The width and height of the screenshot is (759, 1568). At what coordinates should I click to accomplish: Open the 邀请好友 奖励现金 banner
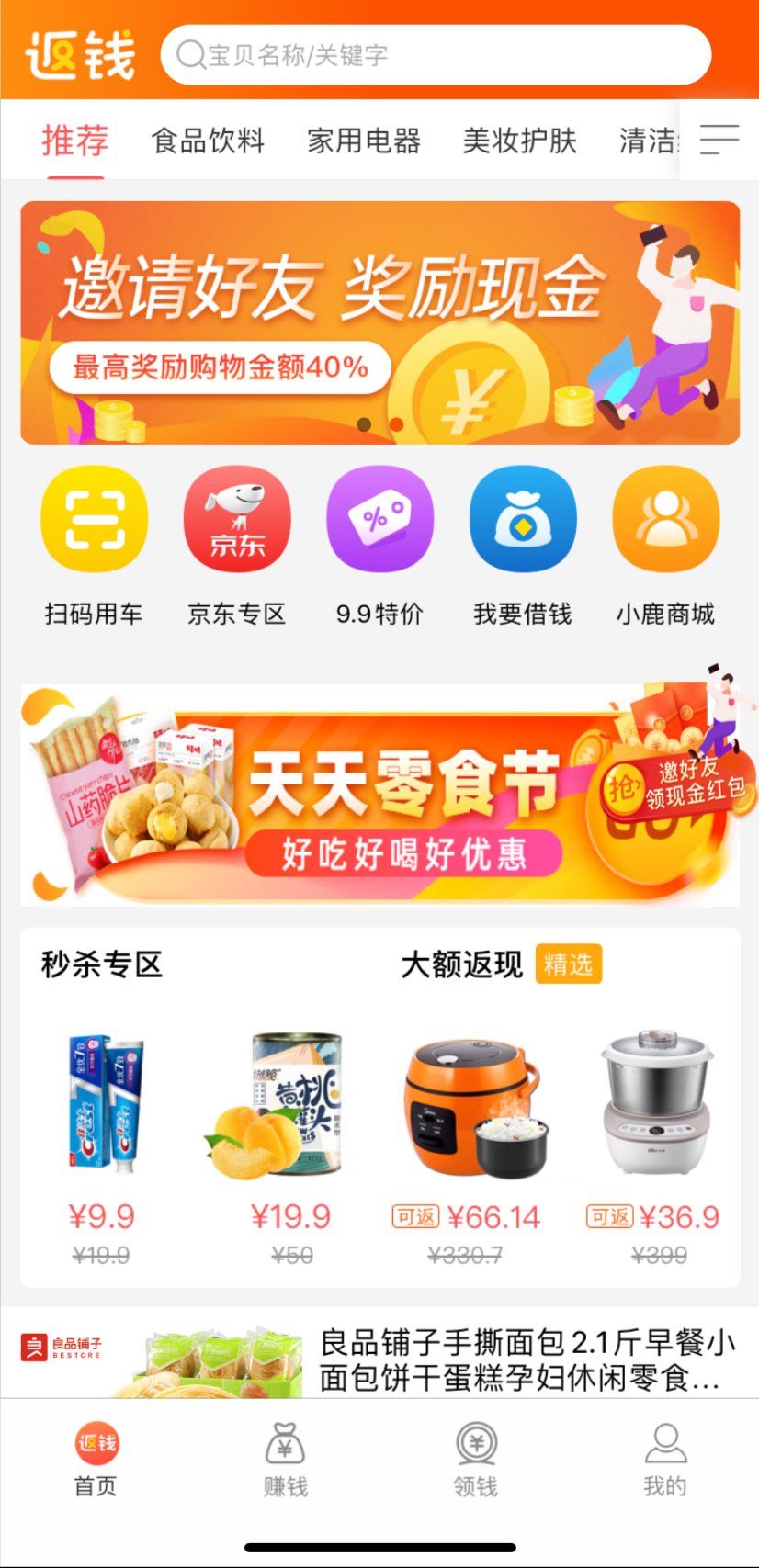point(379,322)
